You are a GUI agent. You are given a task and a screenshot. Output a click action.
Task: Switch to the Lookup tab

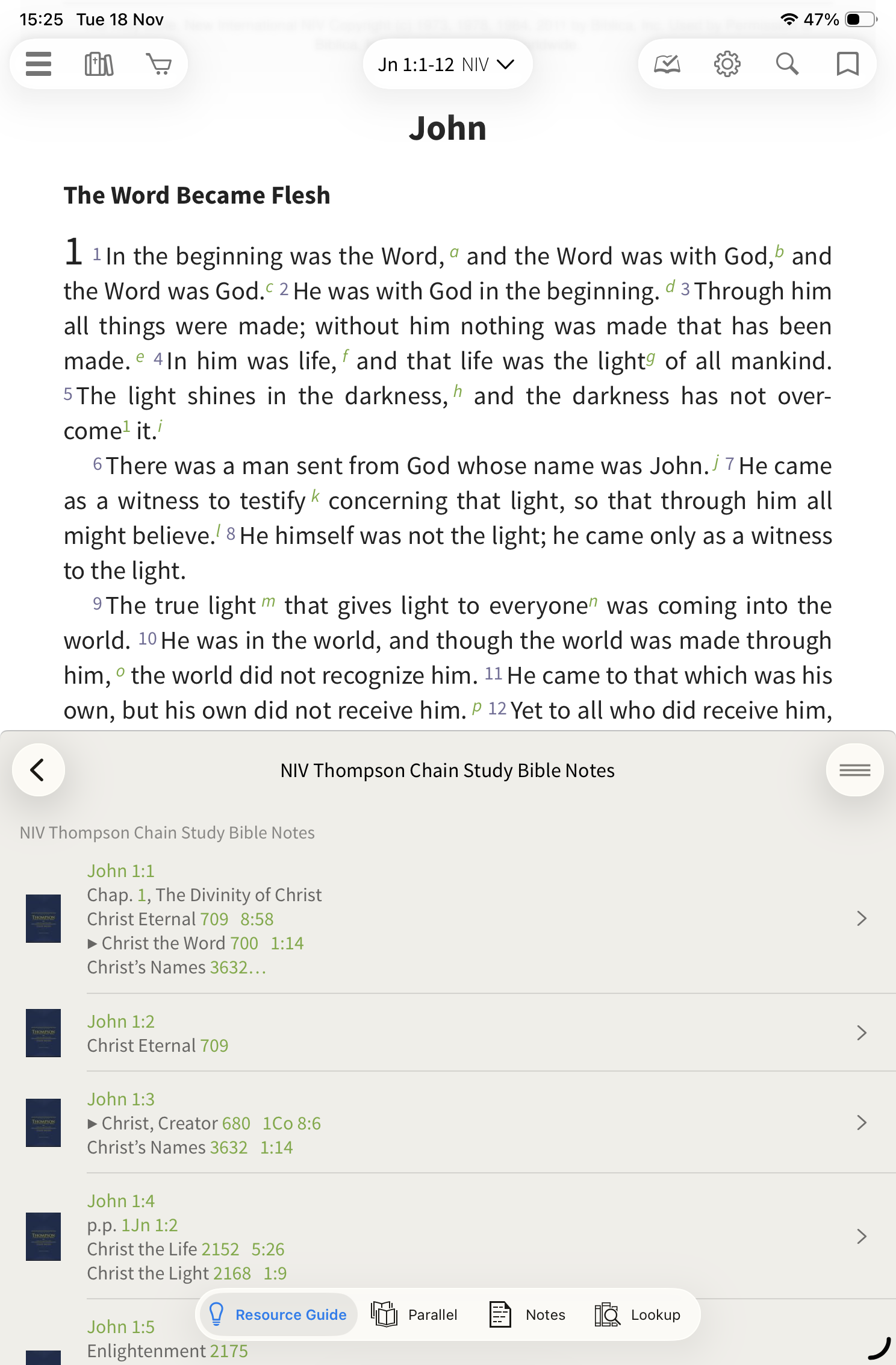pos(638,1314)
